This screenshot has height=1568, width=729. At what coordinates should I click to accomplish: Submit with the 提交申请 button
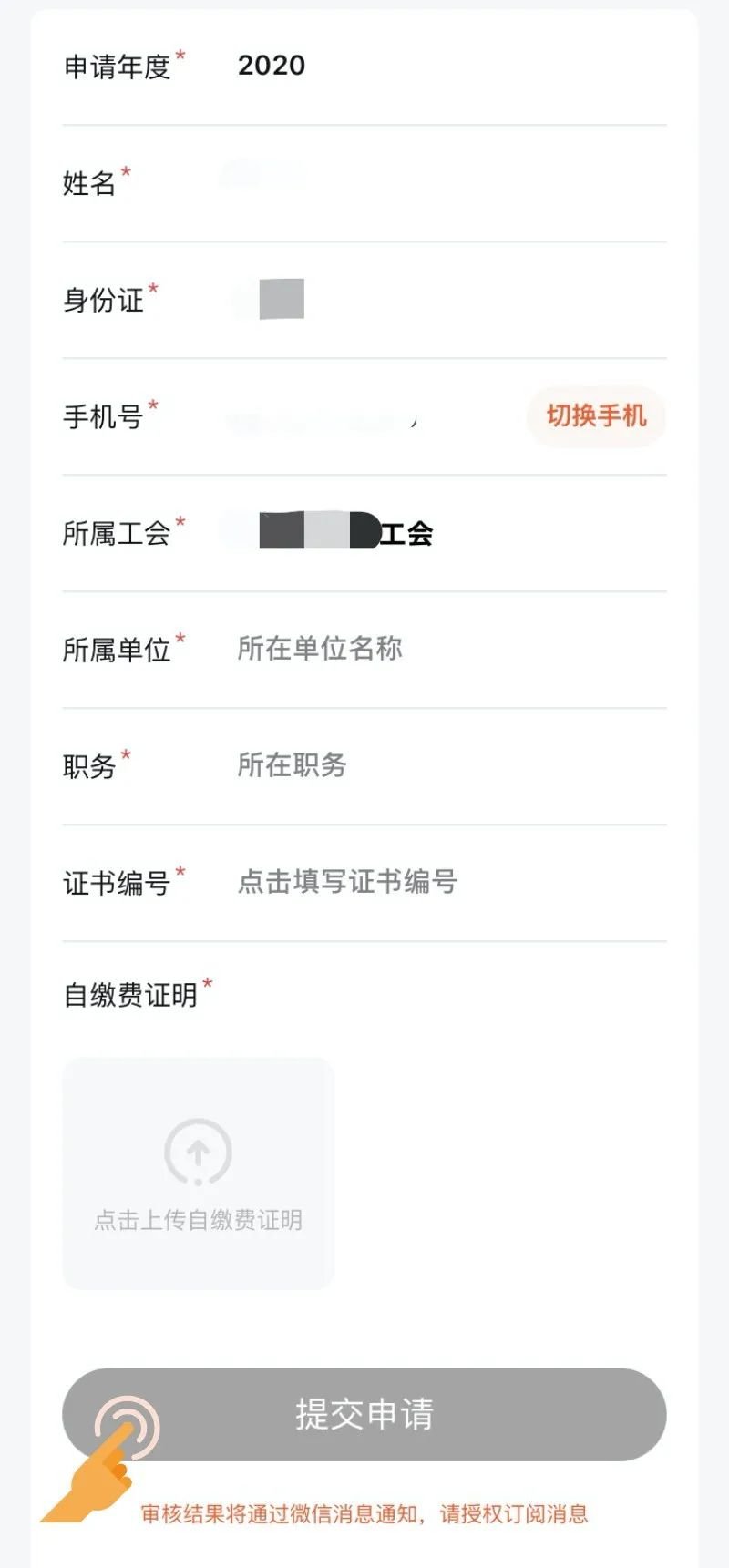[x=364, y=1414]
